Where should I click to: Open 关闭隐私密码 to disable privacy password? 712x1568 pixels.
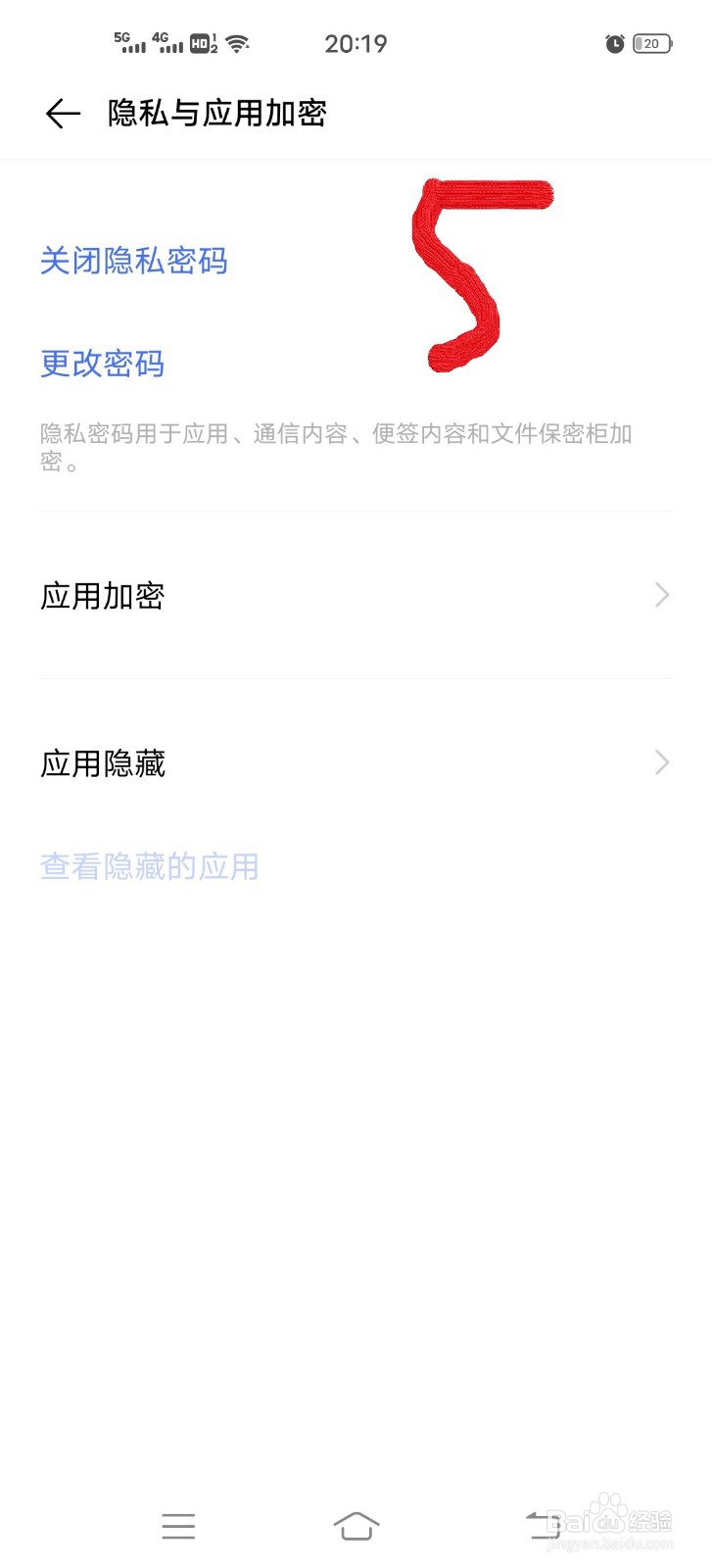coord(133,260)
